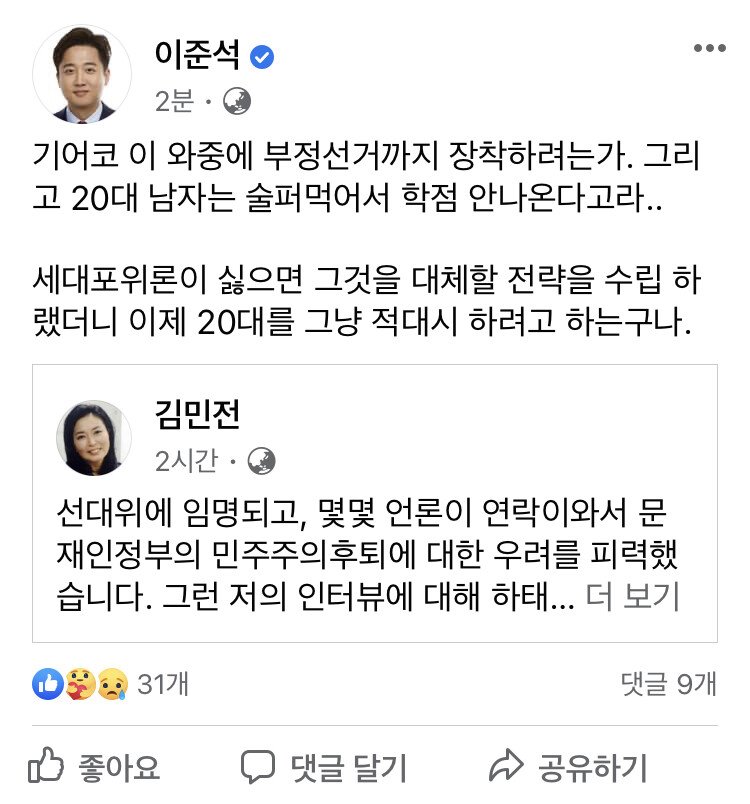Open 이준석's profile picture
The width and height of the screenshot is (750, 804).
(82, 75)
